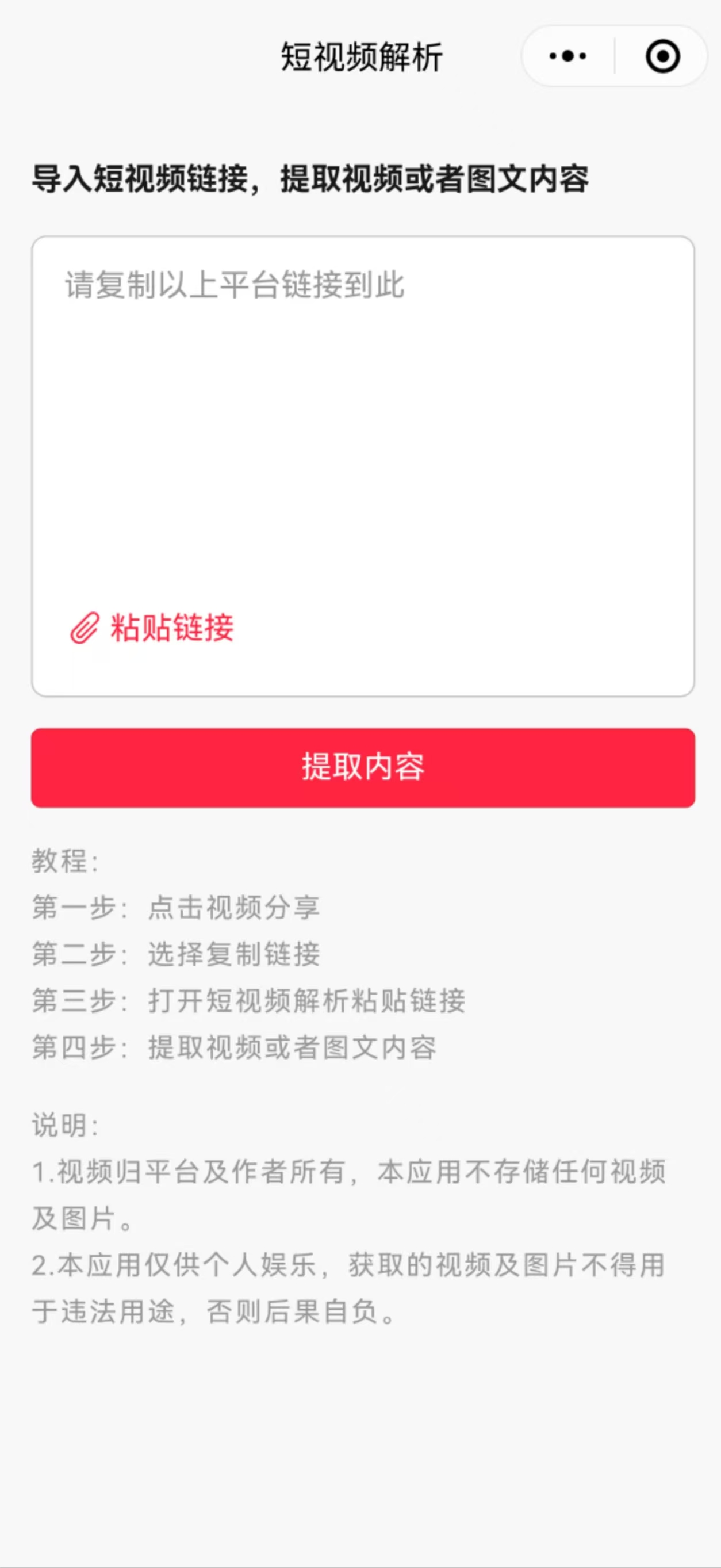
Task: Tap the red extract content bar
Action: (x=362, y=769)
